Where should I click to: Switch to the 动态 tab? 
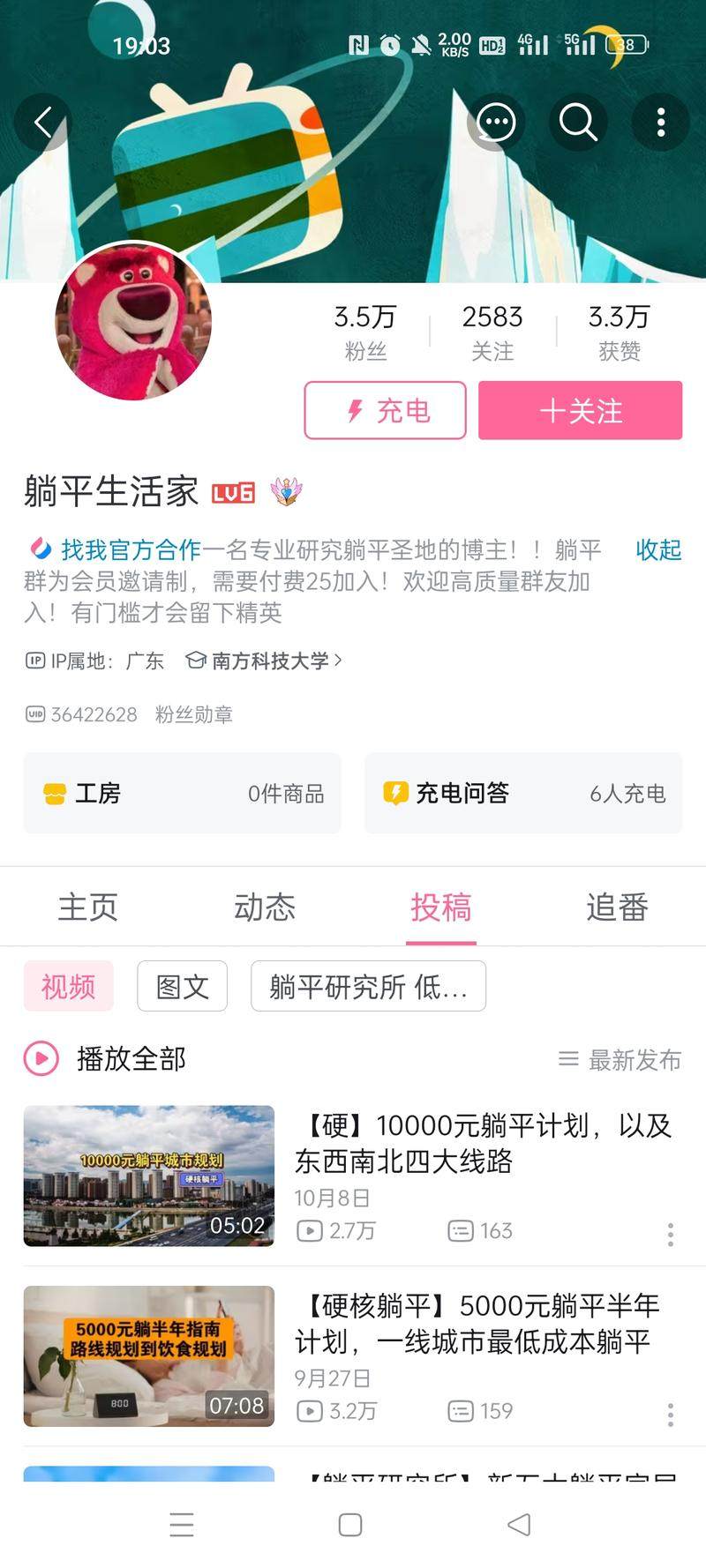[264, 907]
